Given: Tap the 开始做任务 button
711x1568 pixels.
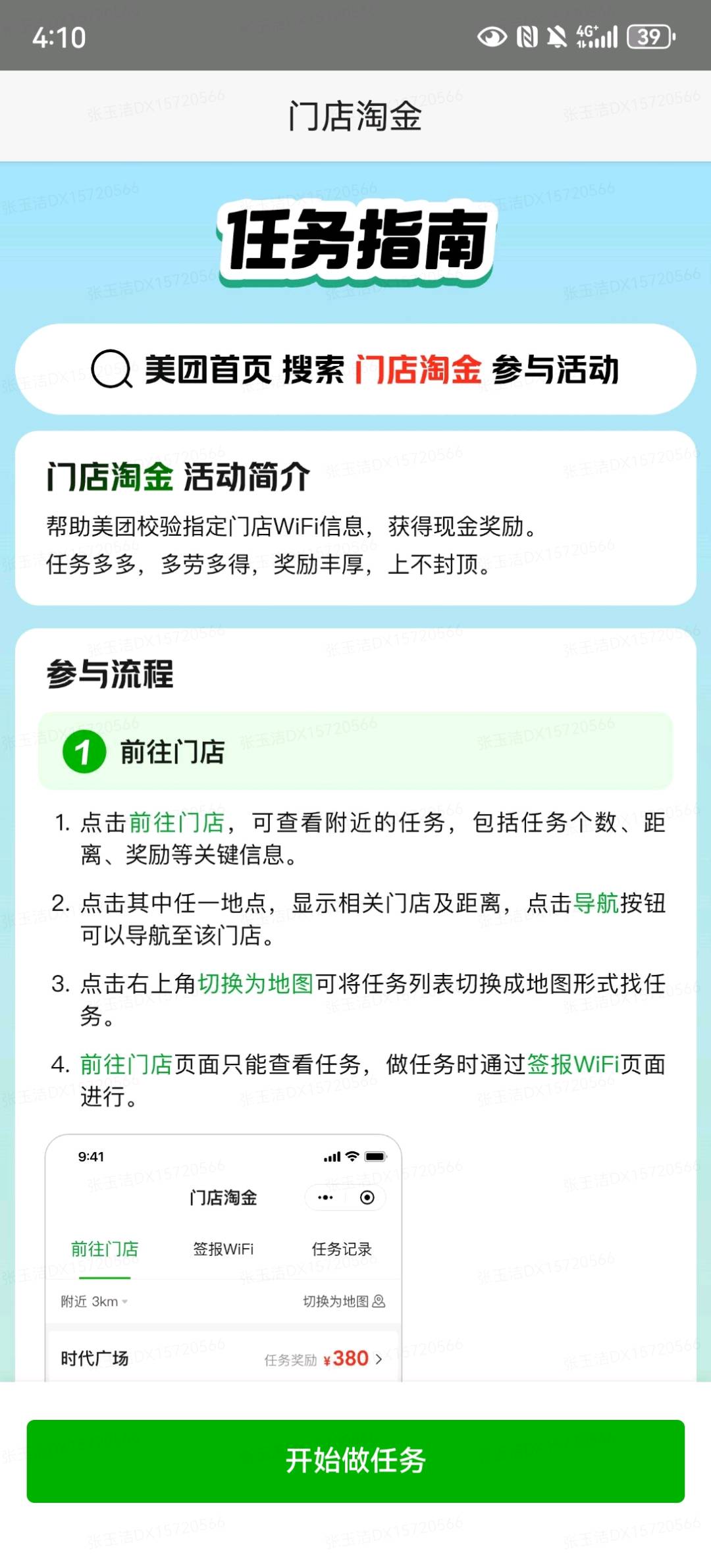Looking at the screenshot, I should click(x=355, y=1460).
